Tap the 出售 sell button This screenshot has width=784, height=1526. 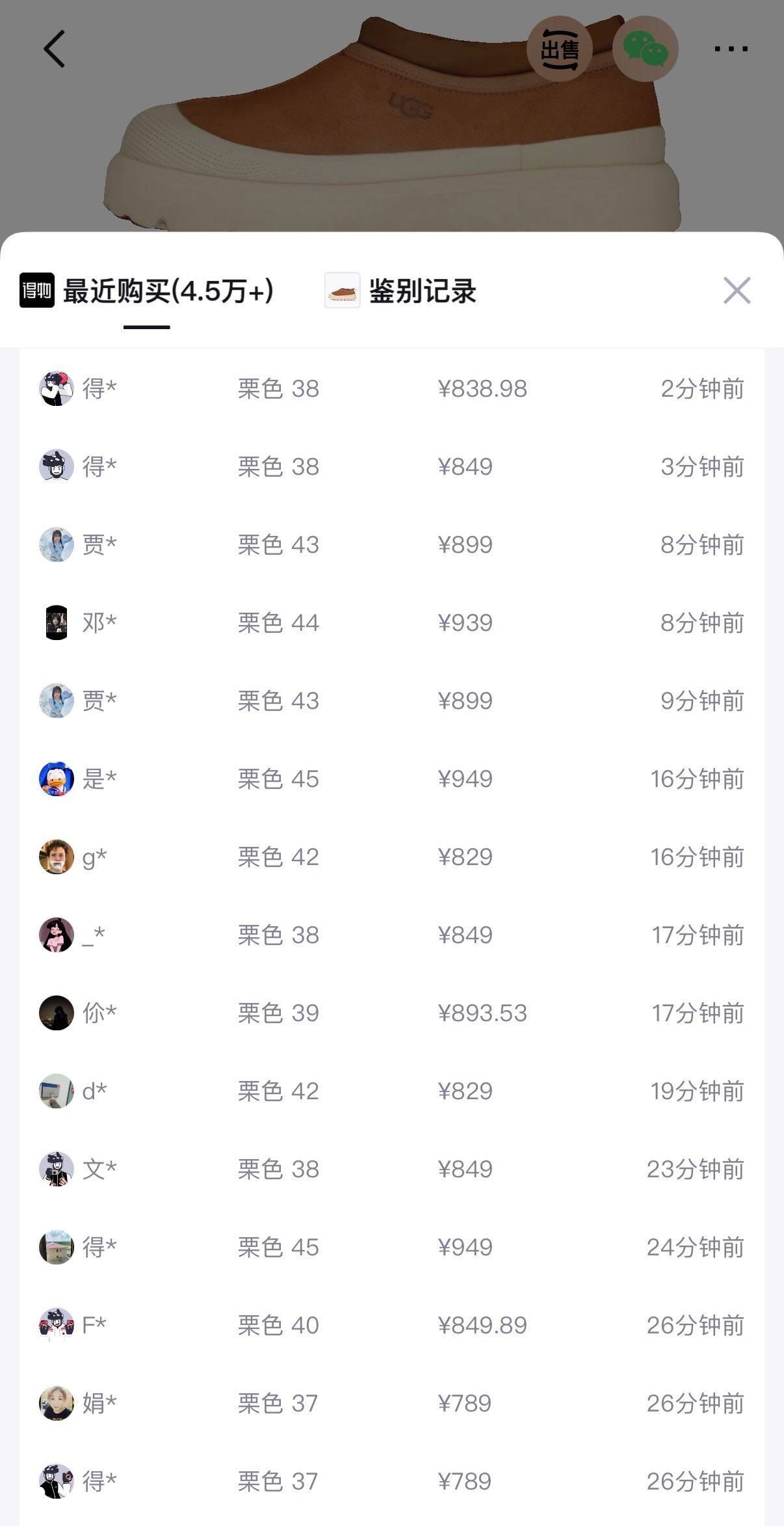click(559, 49)
